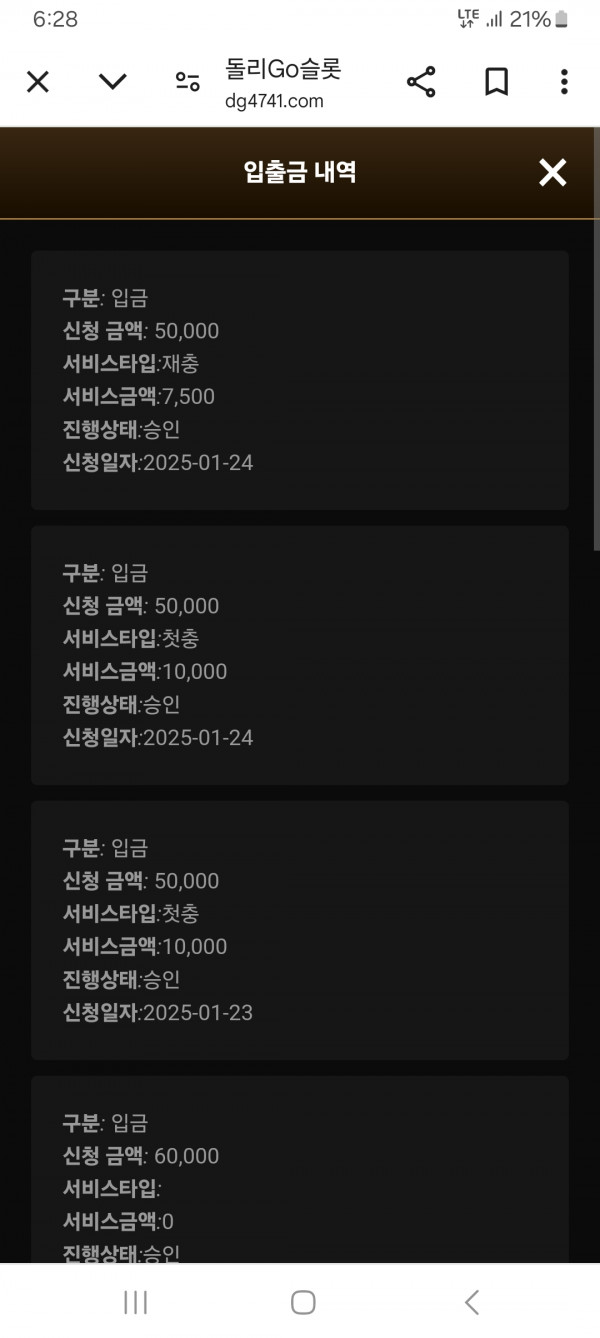Viewport: 600px width, 1338px height.
Task: Bookmark this page
Action: [496, 82]
